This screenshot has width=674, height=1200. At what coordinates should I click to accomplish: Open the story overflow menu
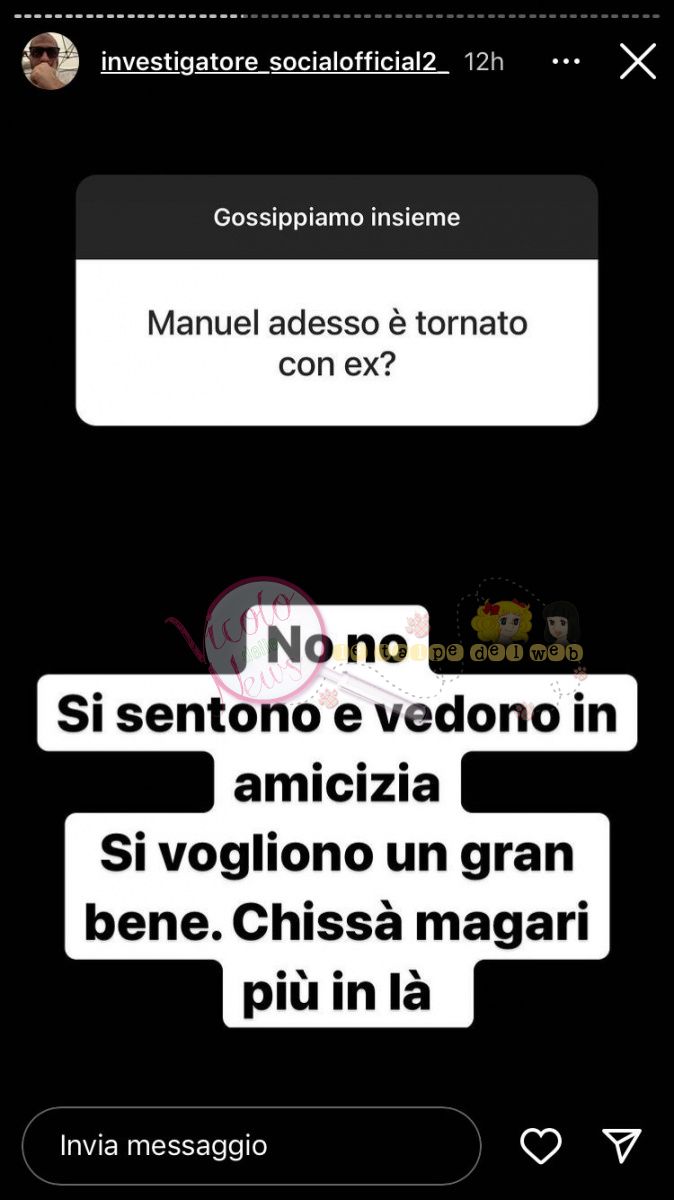point(566,62)
